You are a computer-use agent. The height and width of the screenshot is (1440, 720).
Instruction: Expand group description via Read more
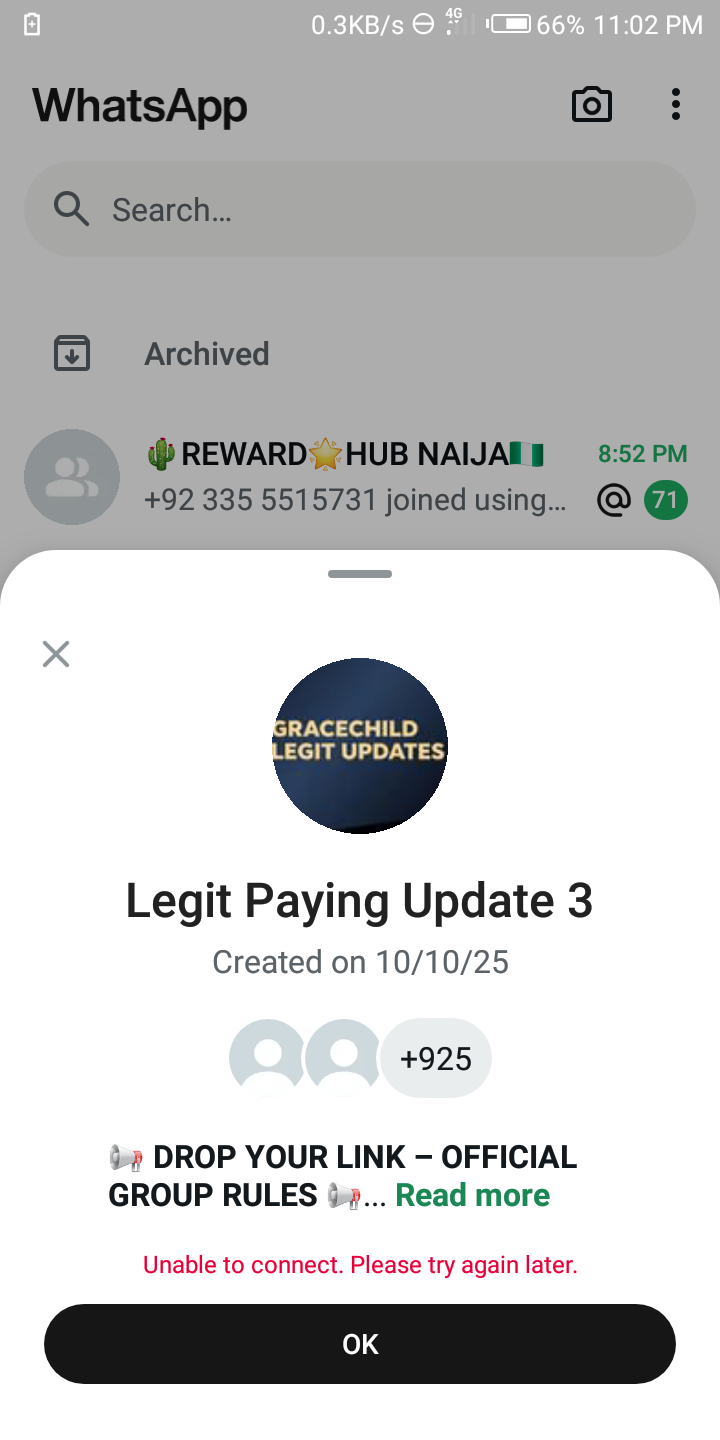pyautogui.click(x=473, y=1195)
